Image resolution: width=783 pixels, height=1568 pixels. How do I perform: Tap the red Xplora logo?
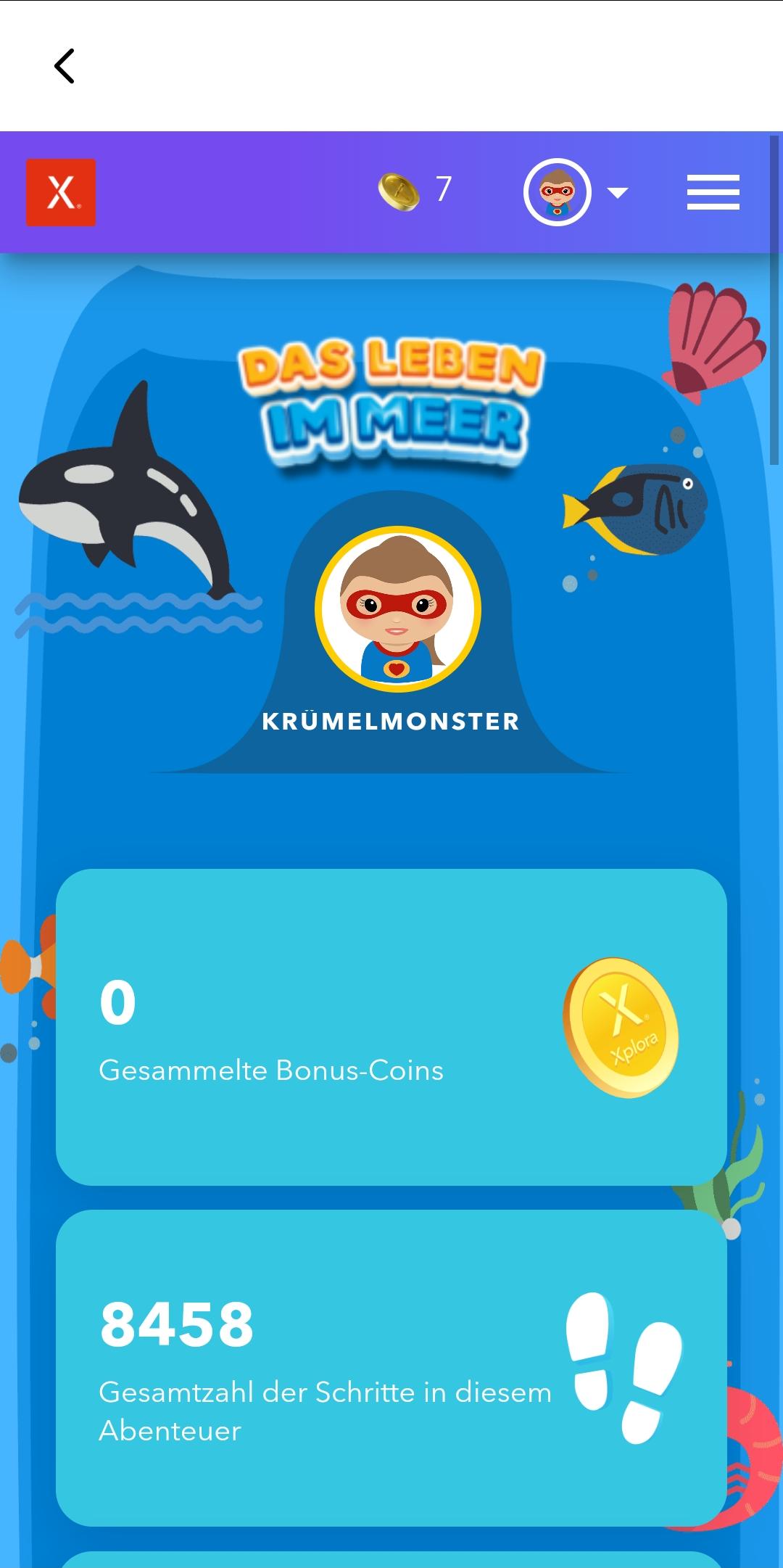pos(61,192)
